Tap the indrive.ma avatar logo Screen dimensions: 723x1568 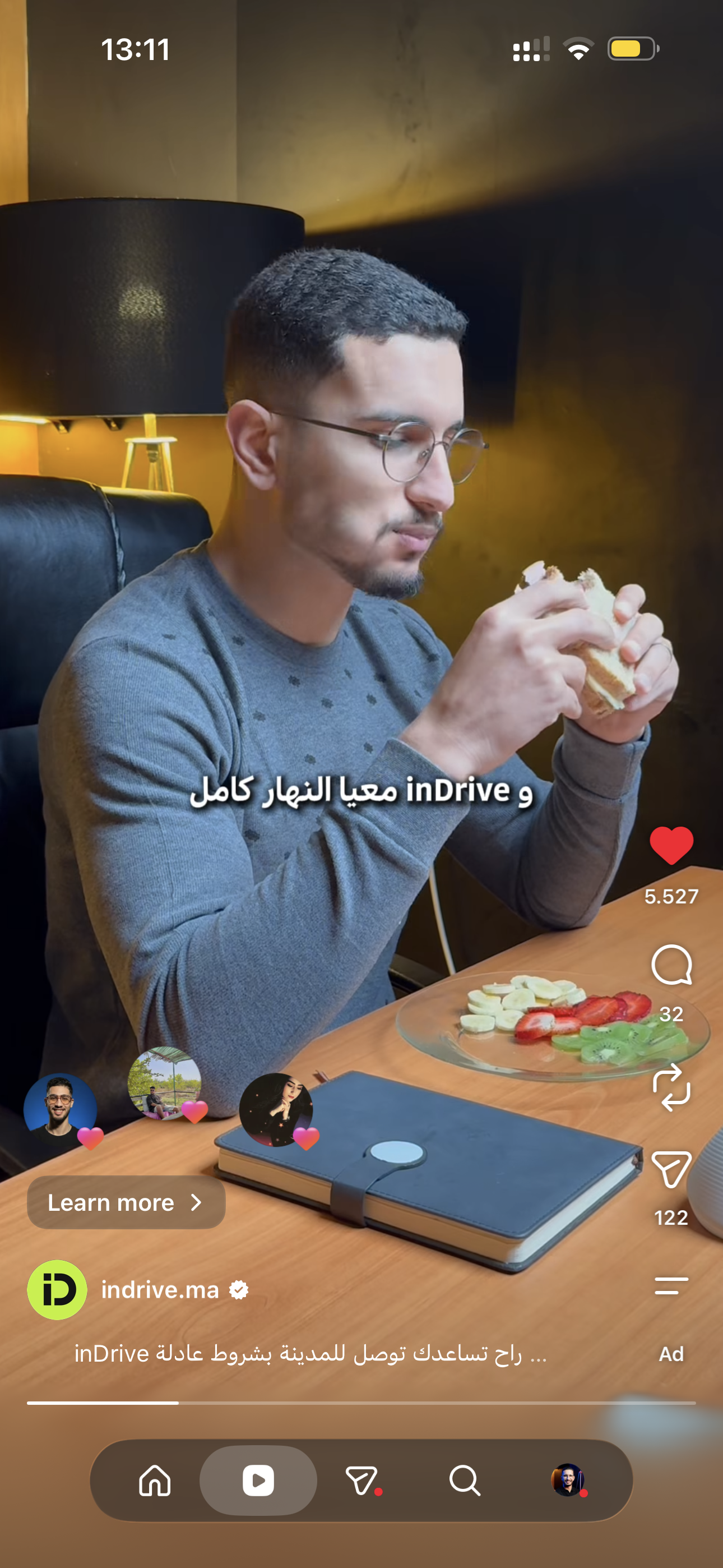click(57, 1289)
